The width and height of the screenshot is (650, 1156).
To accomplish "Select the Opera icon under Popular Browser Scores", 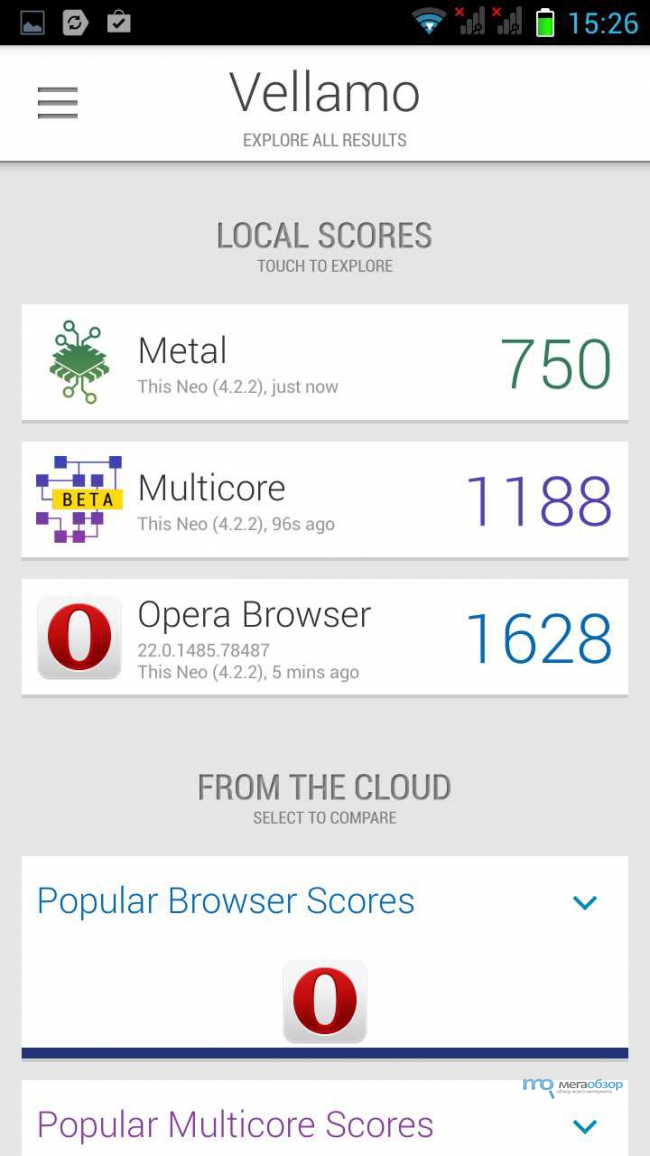I will click(x=325, y=1001).
